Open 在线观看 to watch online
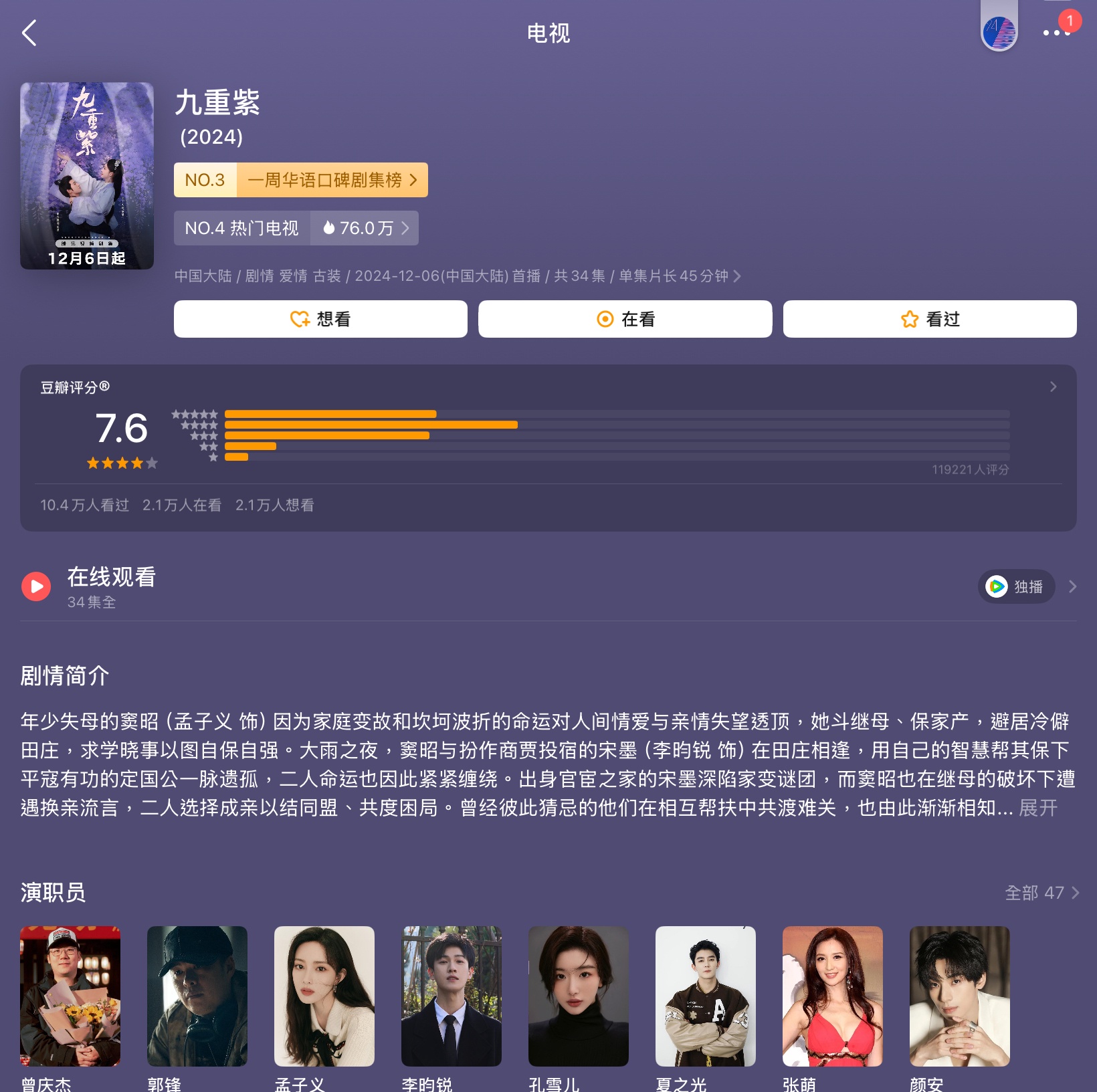The image size is (1097, 1092). [111, 586]
